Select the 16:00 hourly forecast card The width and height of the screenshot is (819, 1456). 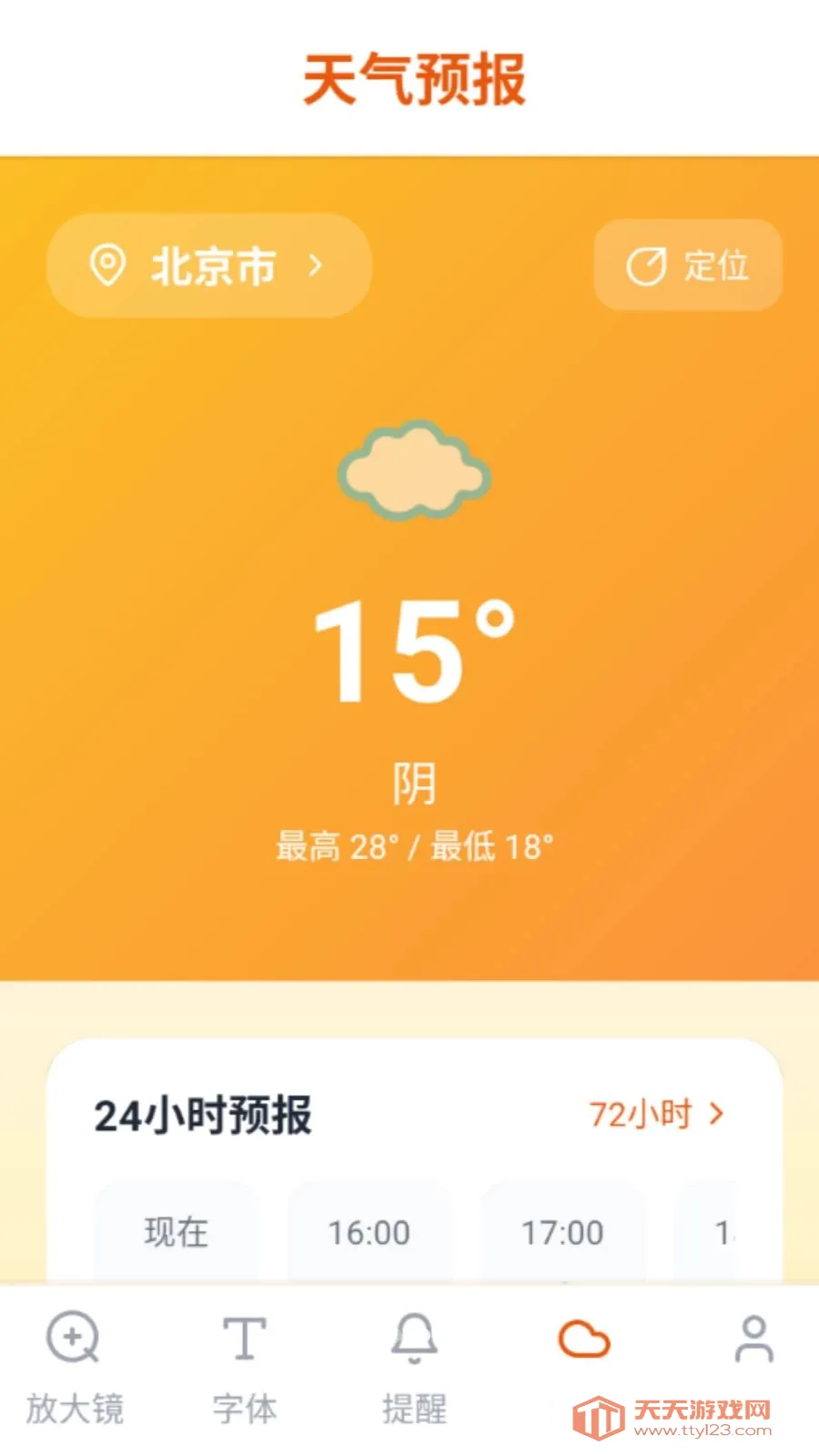[x=369, y=1235]
